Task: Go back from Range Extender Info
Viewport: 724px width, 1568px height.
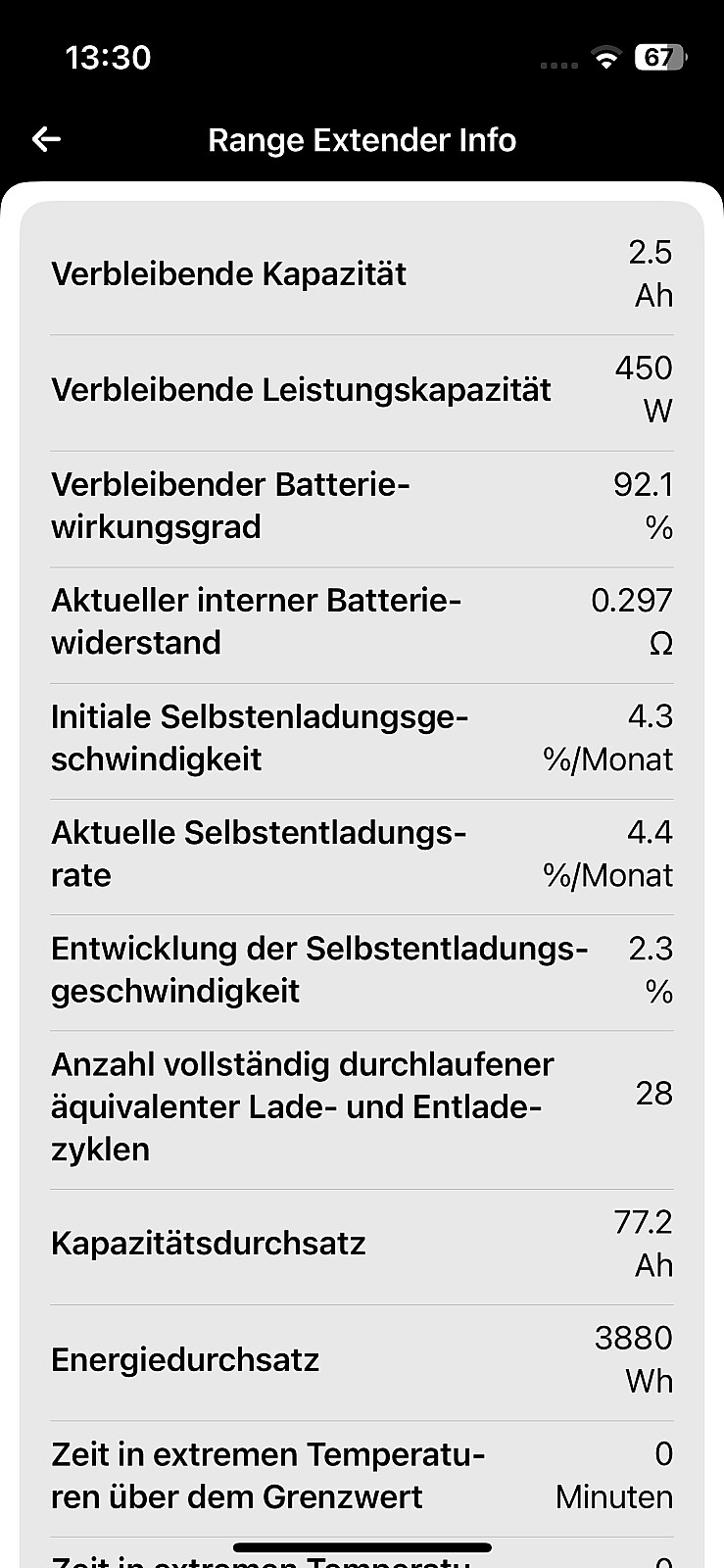Action: 46,139
